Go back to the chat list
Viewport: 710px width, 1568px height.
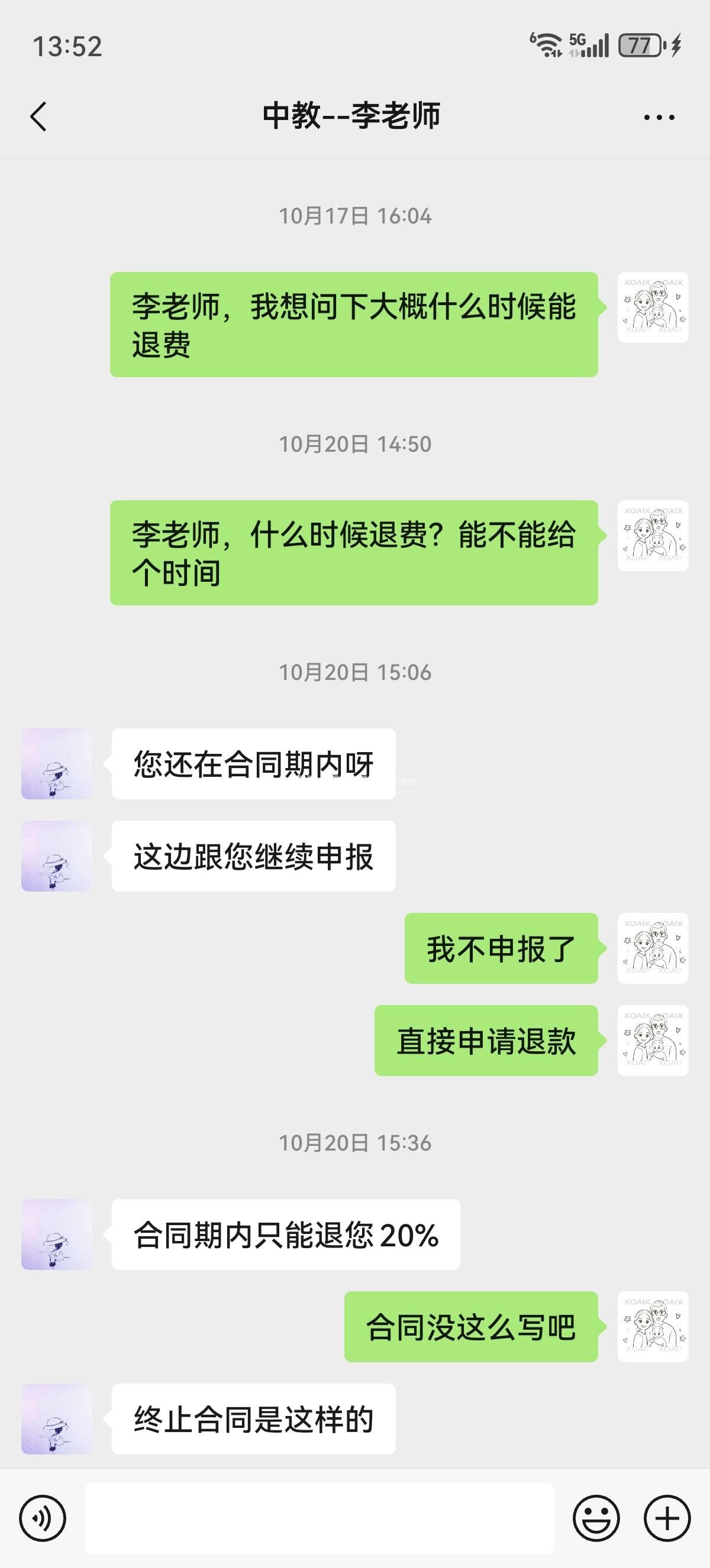pos(38,116)
